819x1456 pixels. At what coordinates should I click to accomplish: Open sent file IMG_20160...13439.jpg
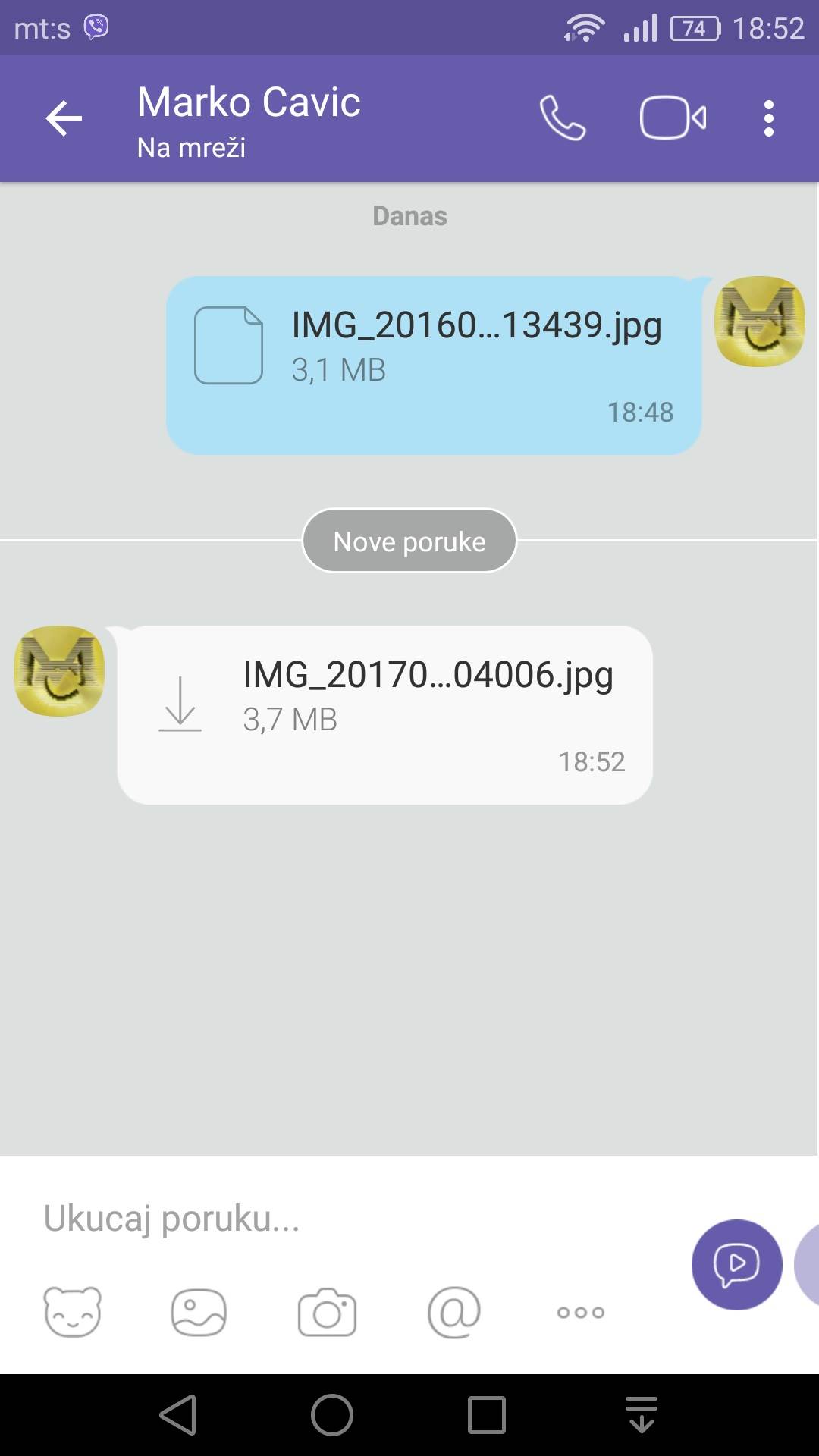point(433,365)
